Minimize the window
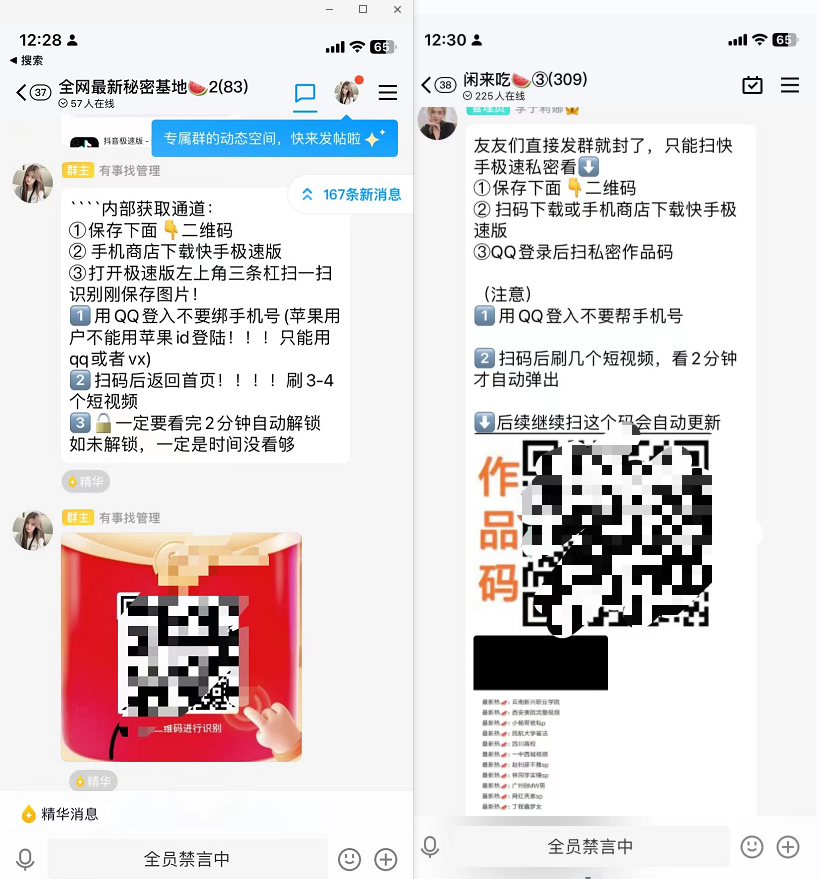The height and width of the screenshot is (879, 820). 331,9
